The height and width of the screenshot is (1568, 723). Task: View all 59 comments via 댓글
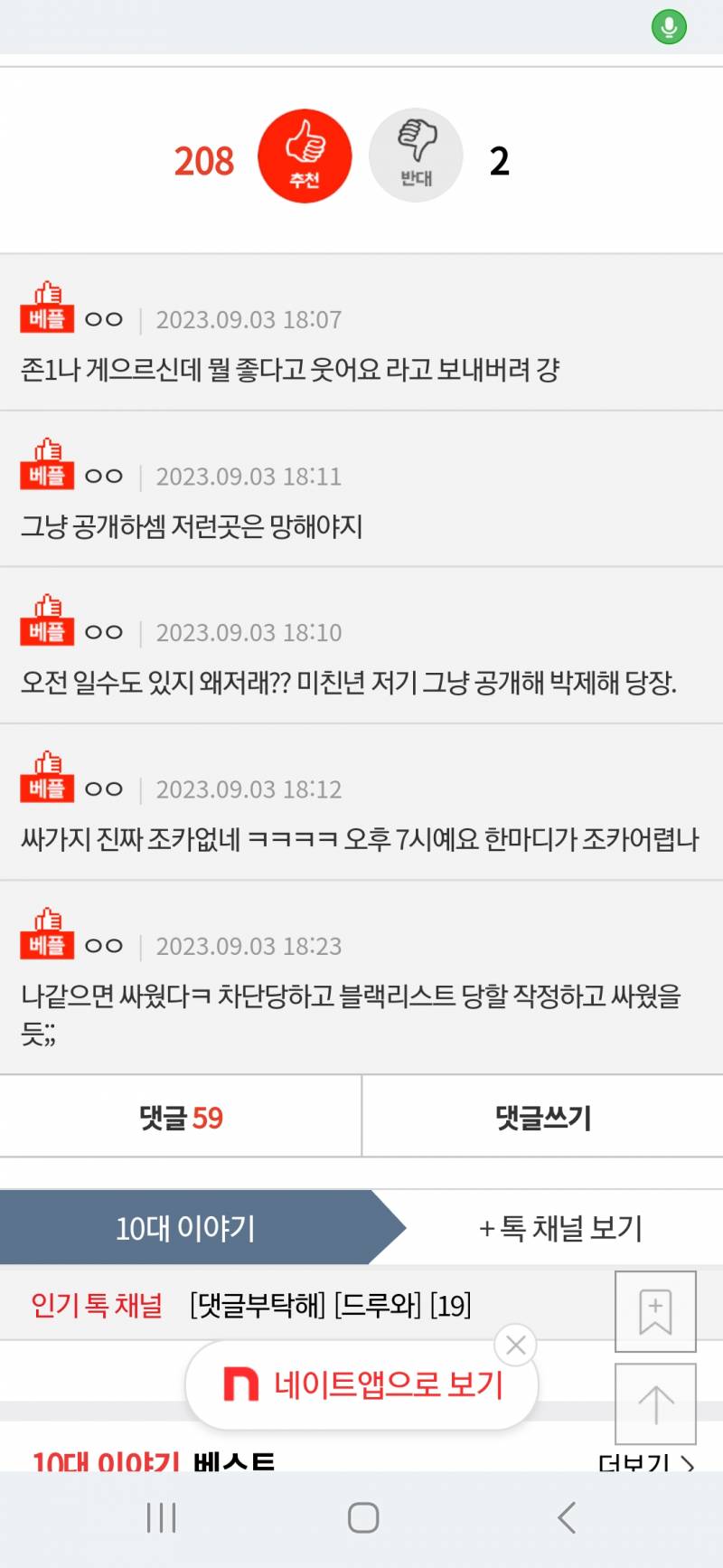(x=181, y=1118)
